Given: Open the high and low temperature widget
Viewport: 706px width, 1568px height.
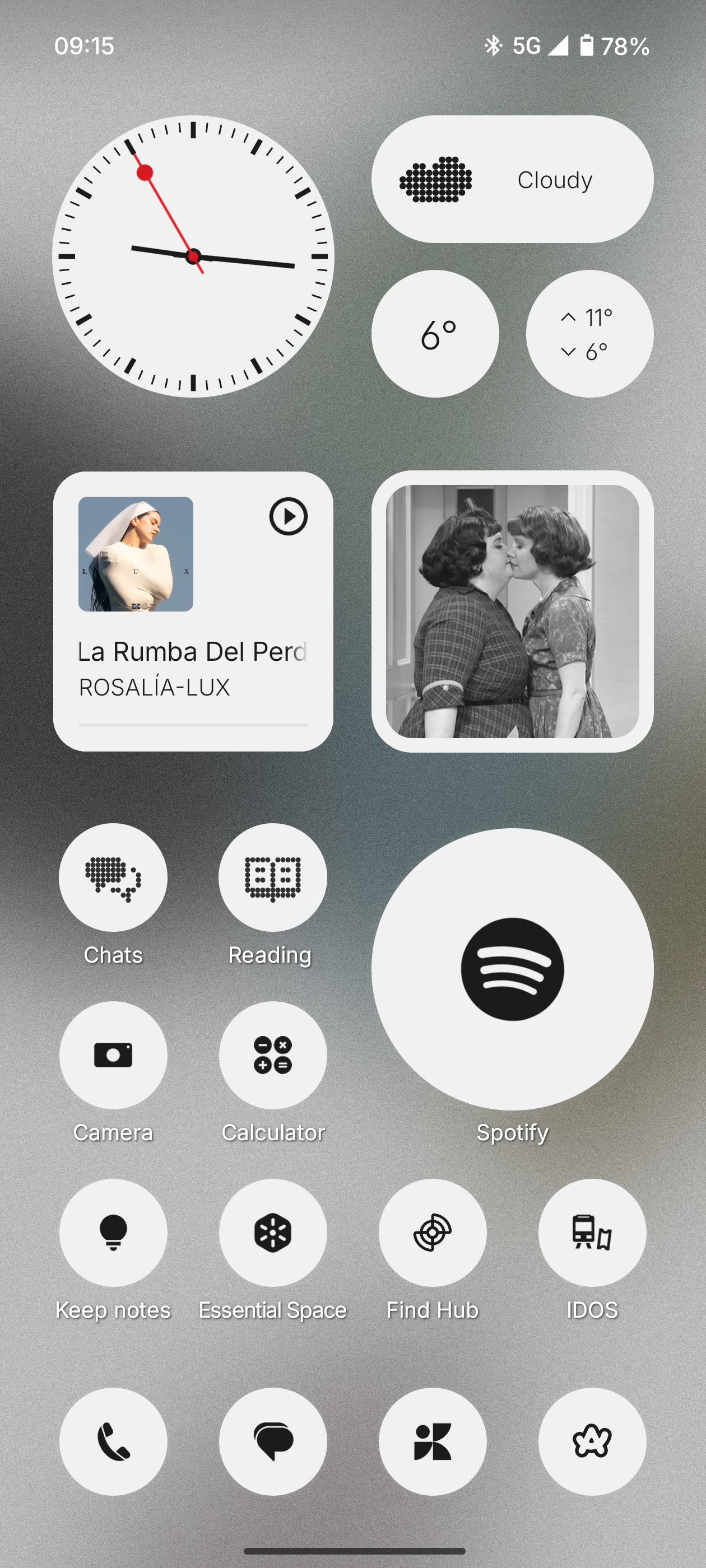Looking at the screenshot, I should pyautogui.click(x=589, y=334).
